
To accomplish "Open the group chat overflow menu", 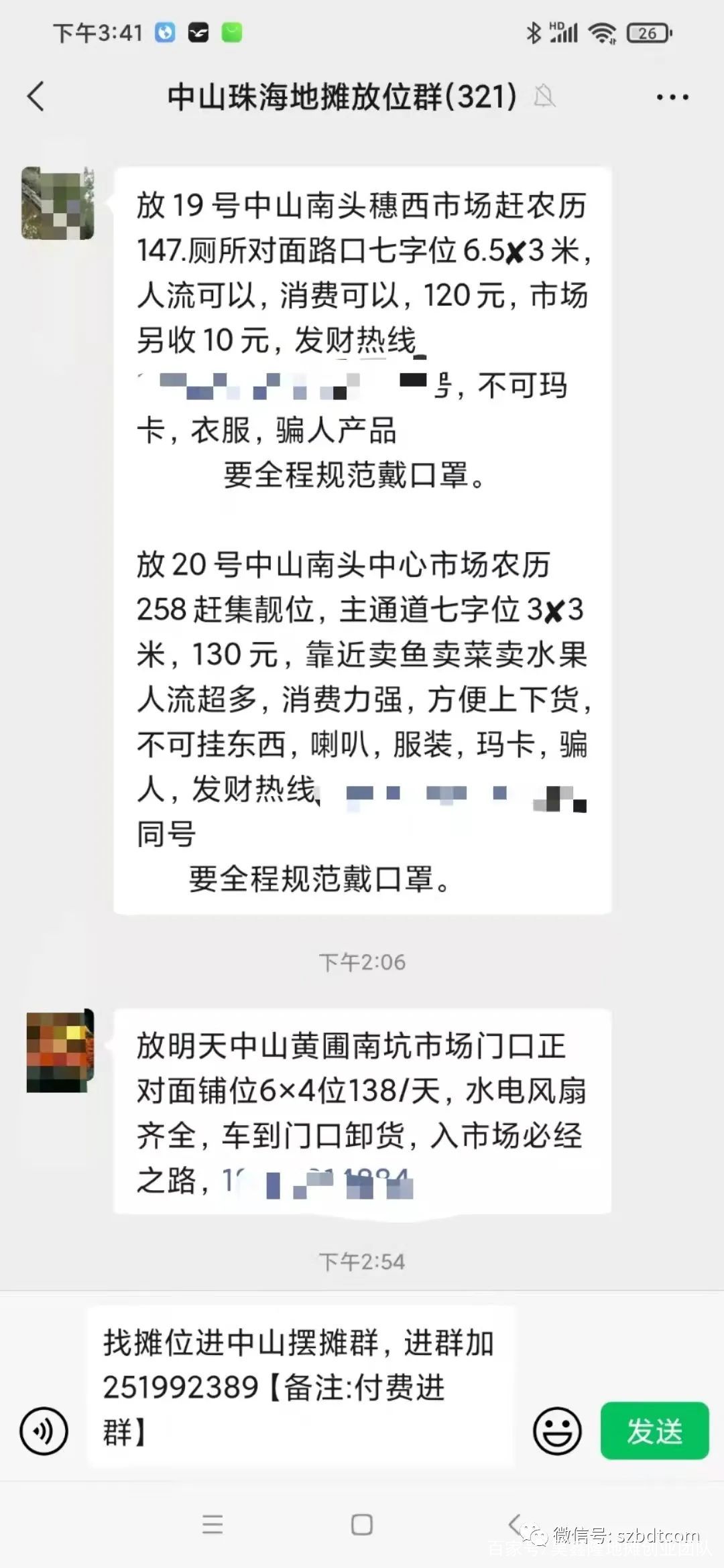I will pos(672,97).
